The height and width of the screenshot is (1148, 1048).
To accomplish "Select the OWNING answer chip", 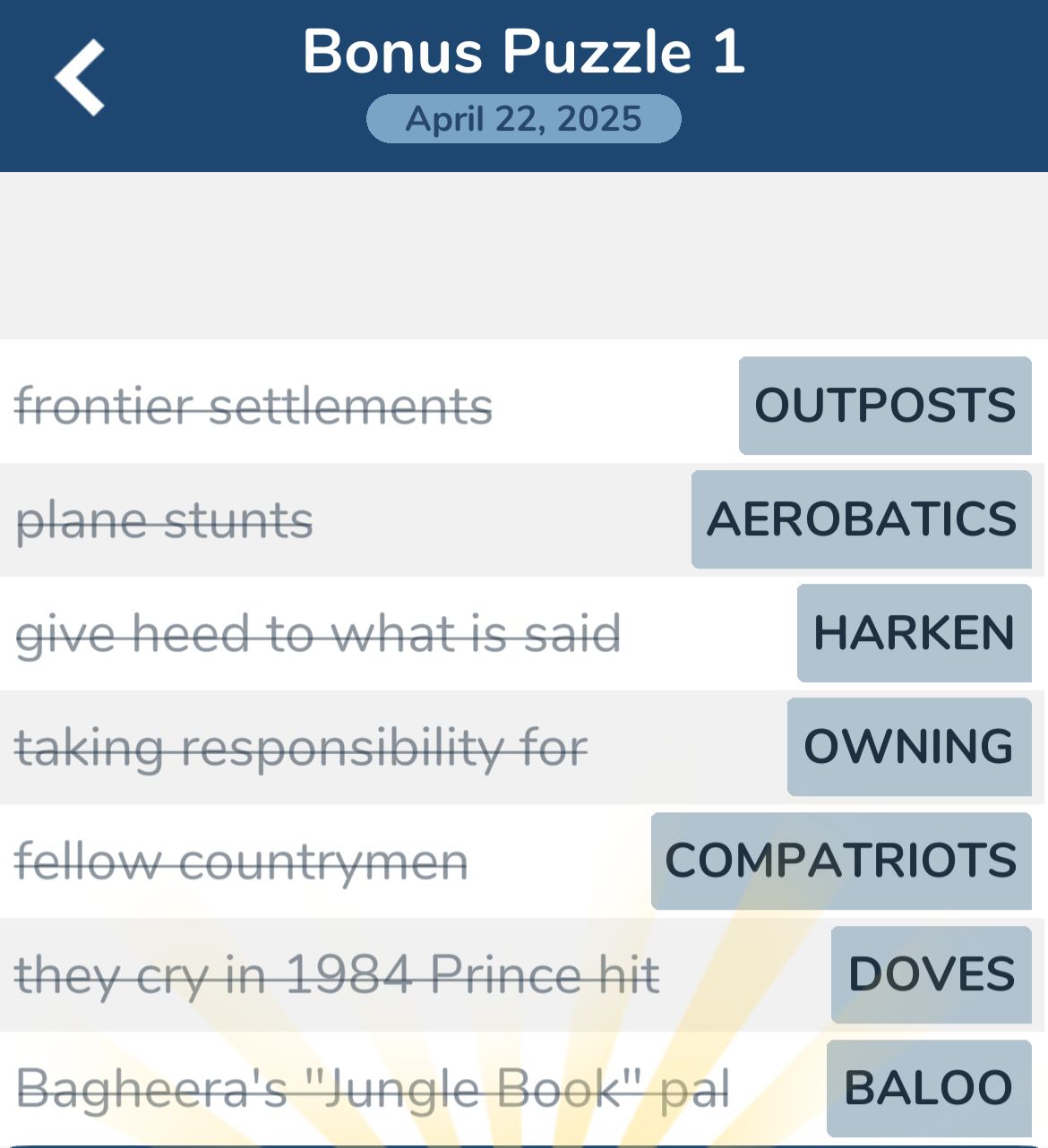I will [x=908, y=747].
